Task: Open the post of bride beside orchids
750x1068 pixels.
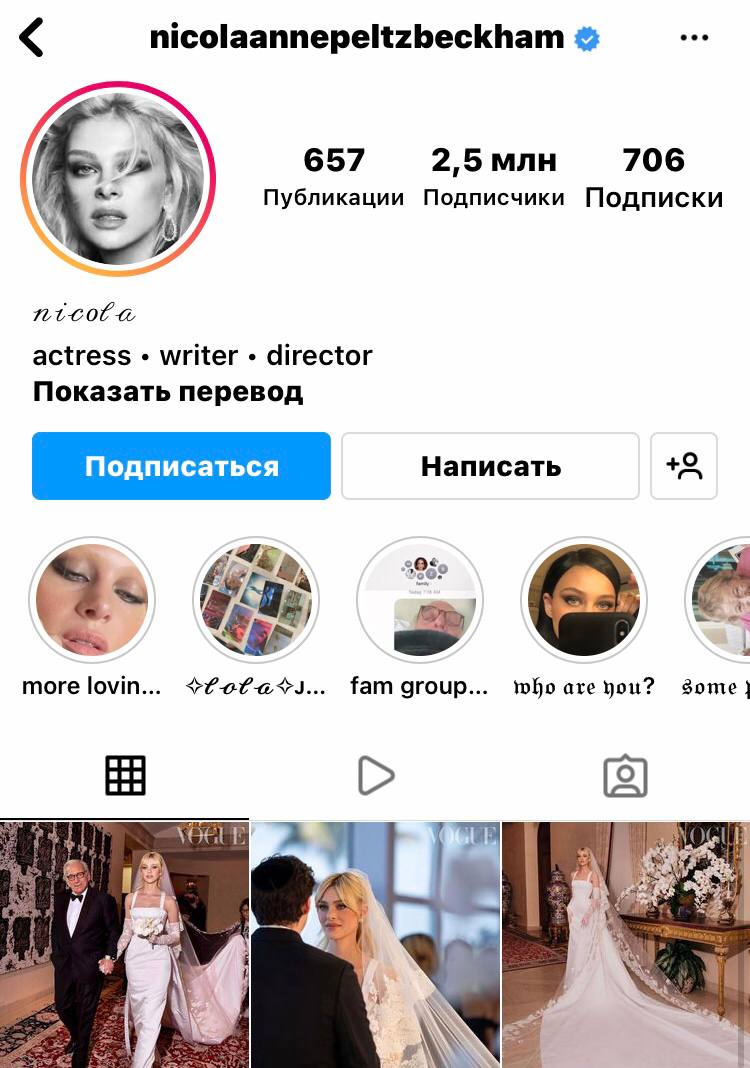Action: (x=626, y=945)
